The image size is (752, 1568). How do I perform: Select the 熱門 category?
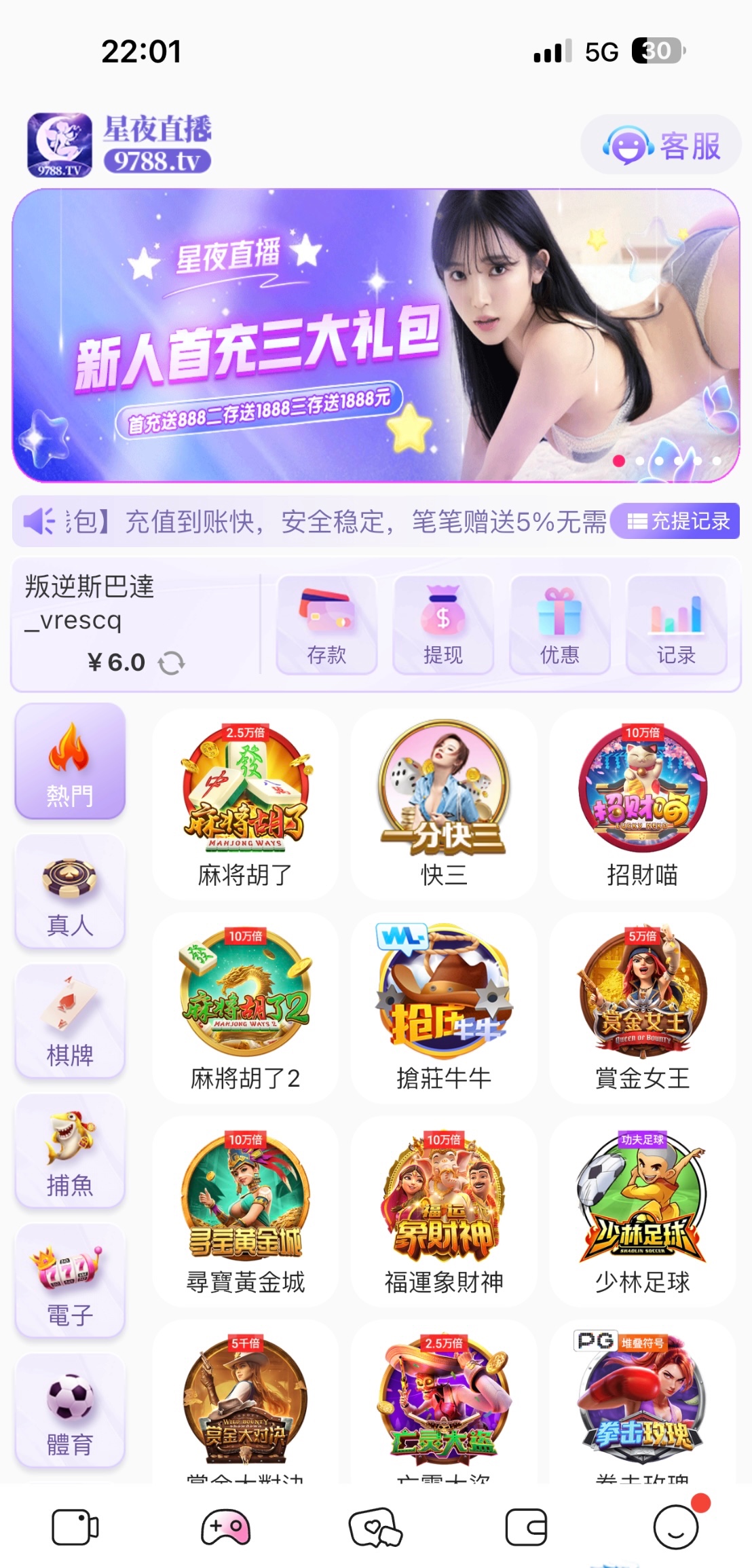(70, 762)
